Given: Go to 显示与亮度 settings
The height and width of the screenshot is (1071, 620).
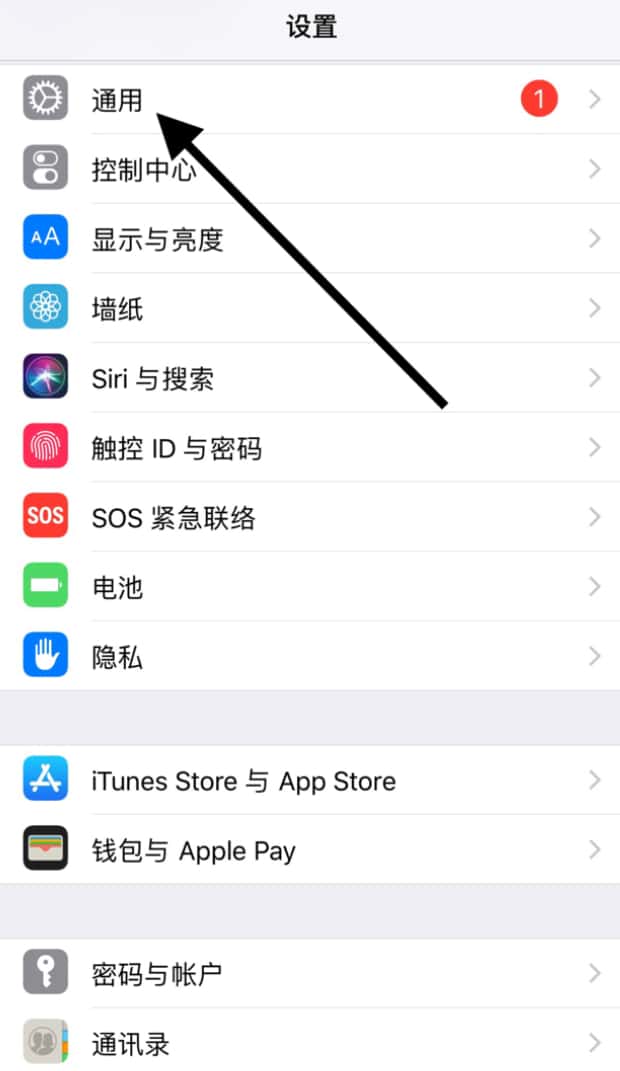Looking at the screenshot, I should (x=300, y=238).
